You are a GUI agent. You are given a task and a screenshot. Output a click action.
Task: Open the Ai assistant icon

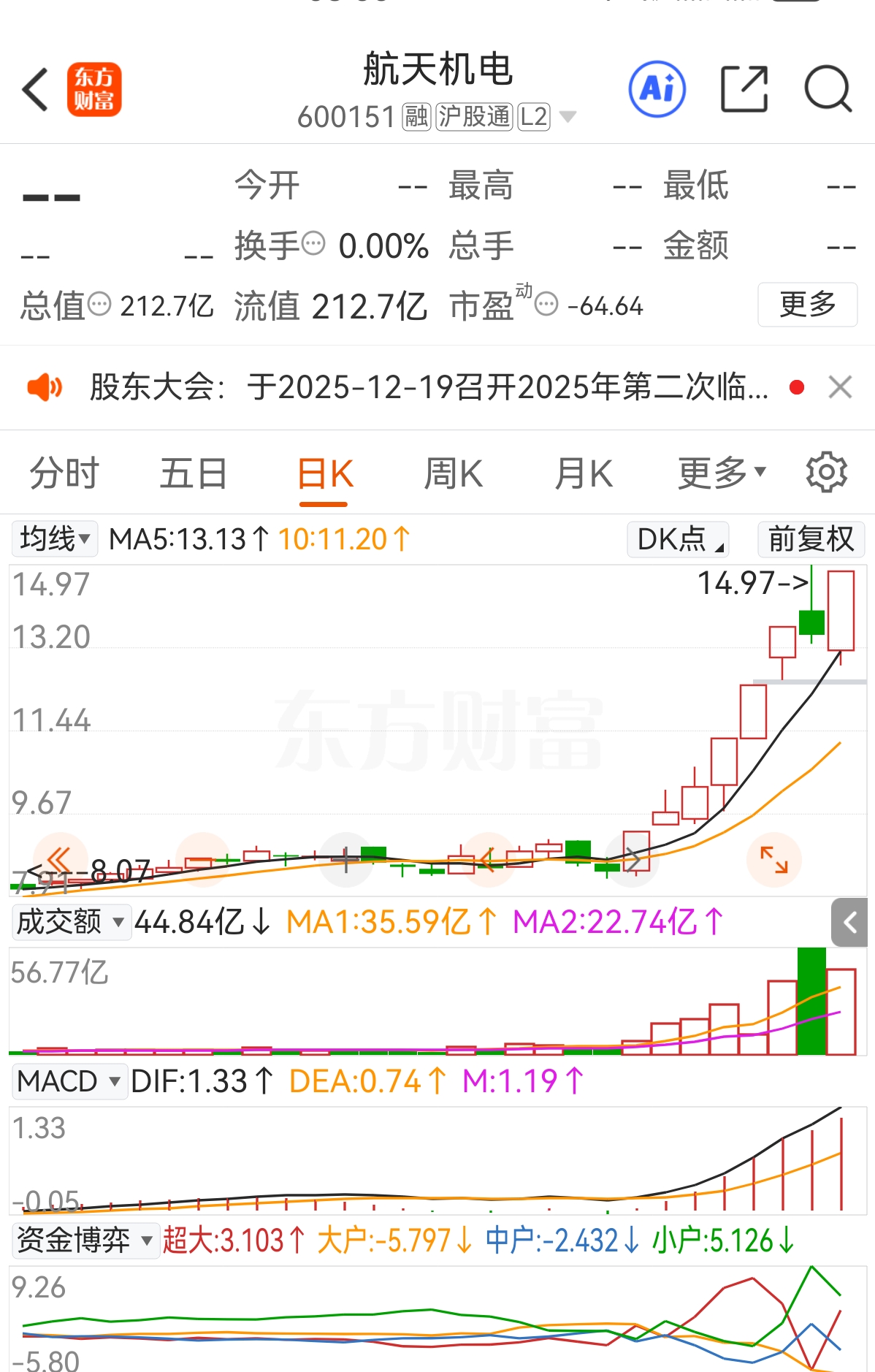pos(657,90)
